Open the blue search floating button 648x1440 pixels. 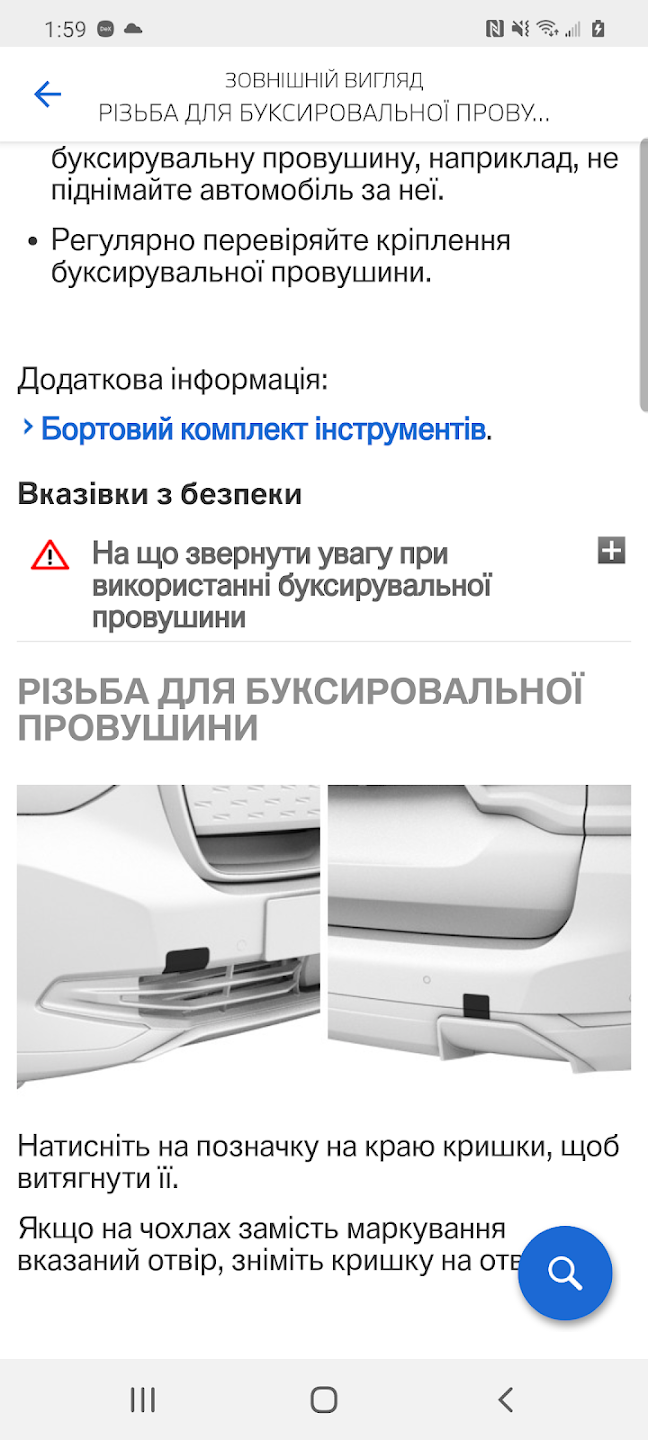(x=565, y=1274)
